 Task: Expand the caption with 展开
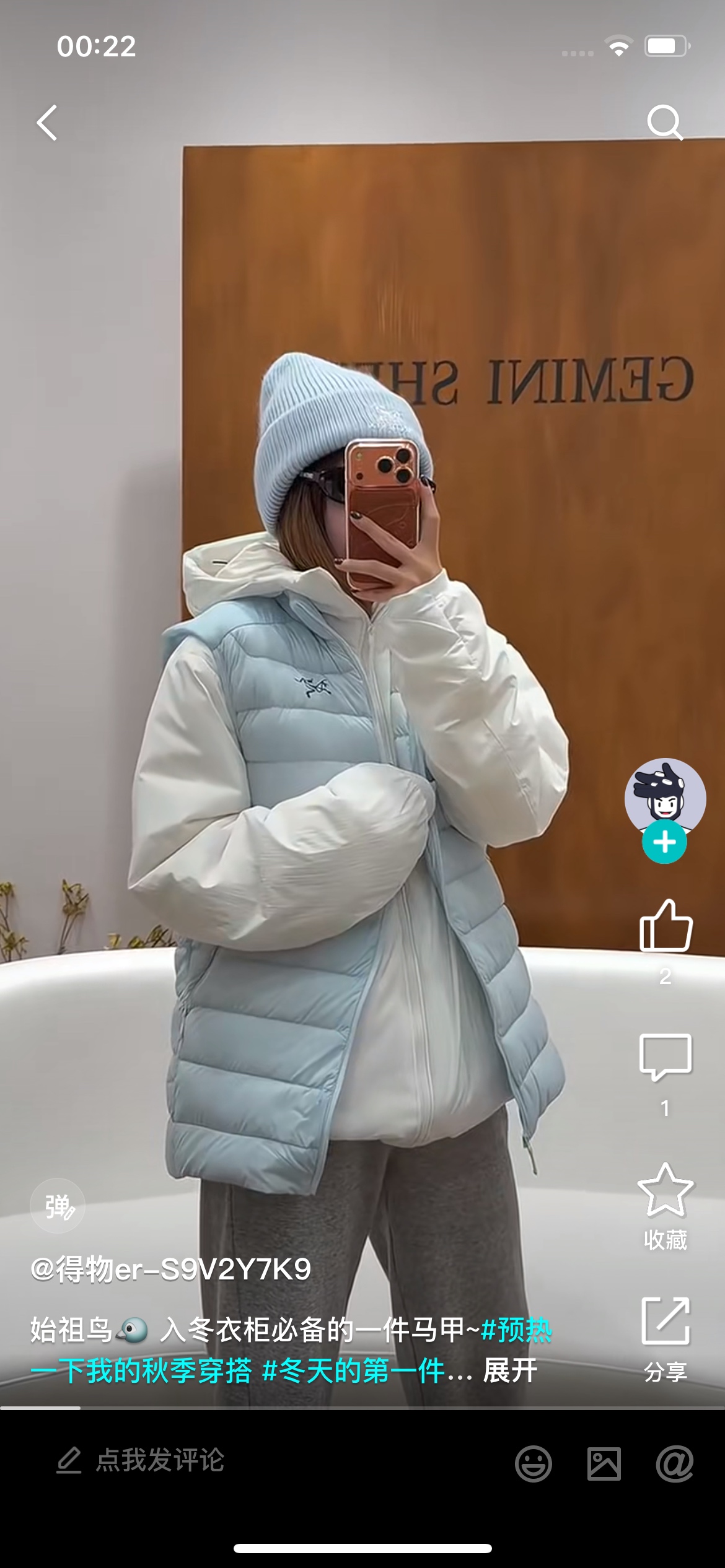tap(510, 1370)
